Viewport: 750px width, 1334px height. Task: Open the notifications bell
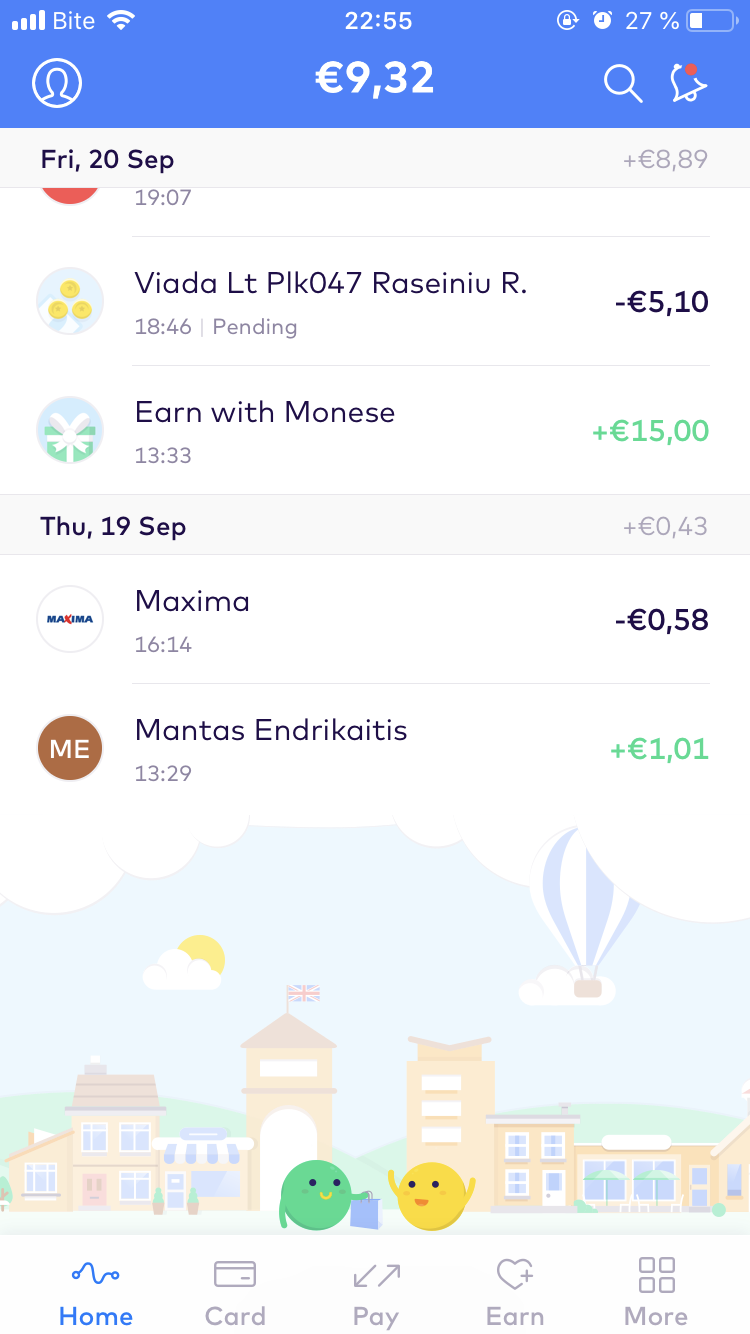[x=688, y=82]
